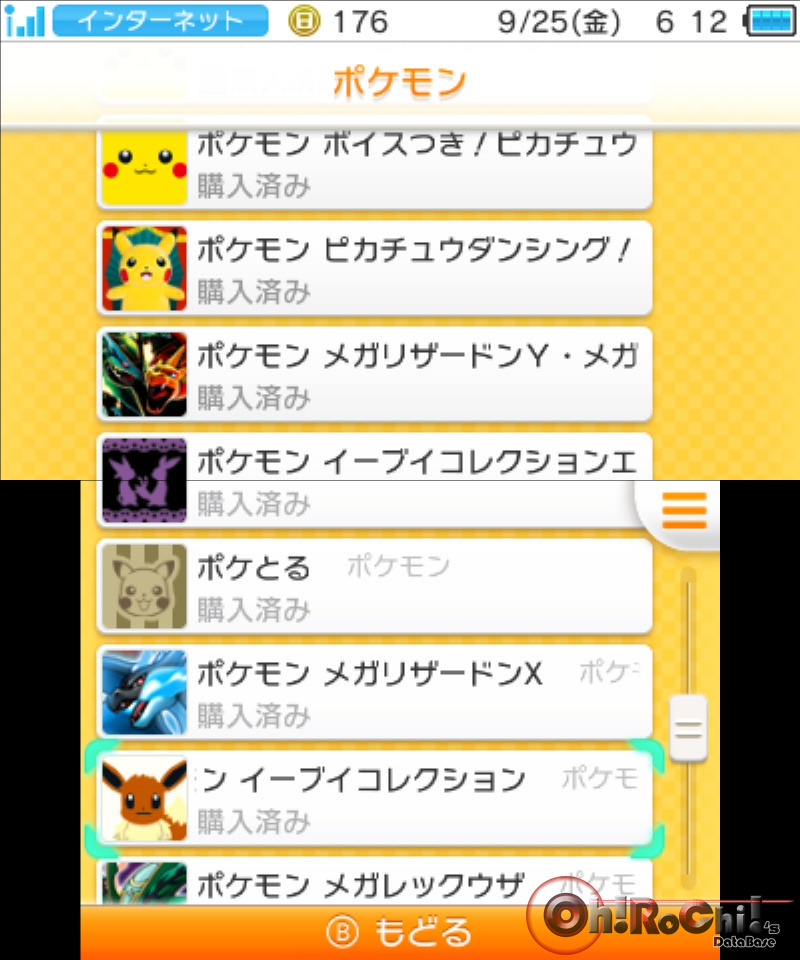The width and height of the screenshot is (800, 960).
Task: Select the ポケモン メガリザードンX theme
Action: click(374, 692)
